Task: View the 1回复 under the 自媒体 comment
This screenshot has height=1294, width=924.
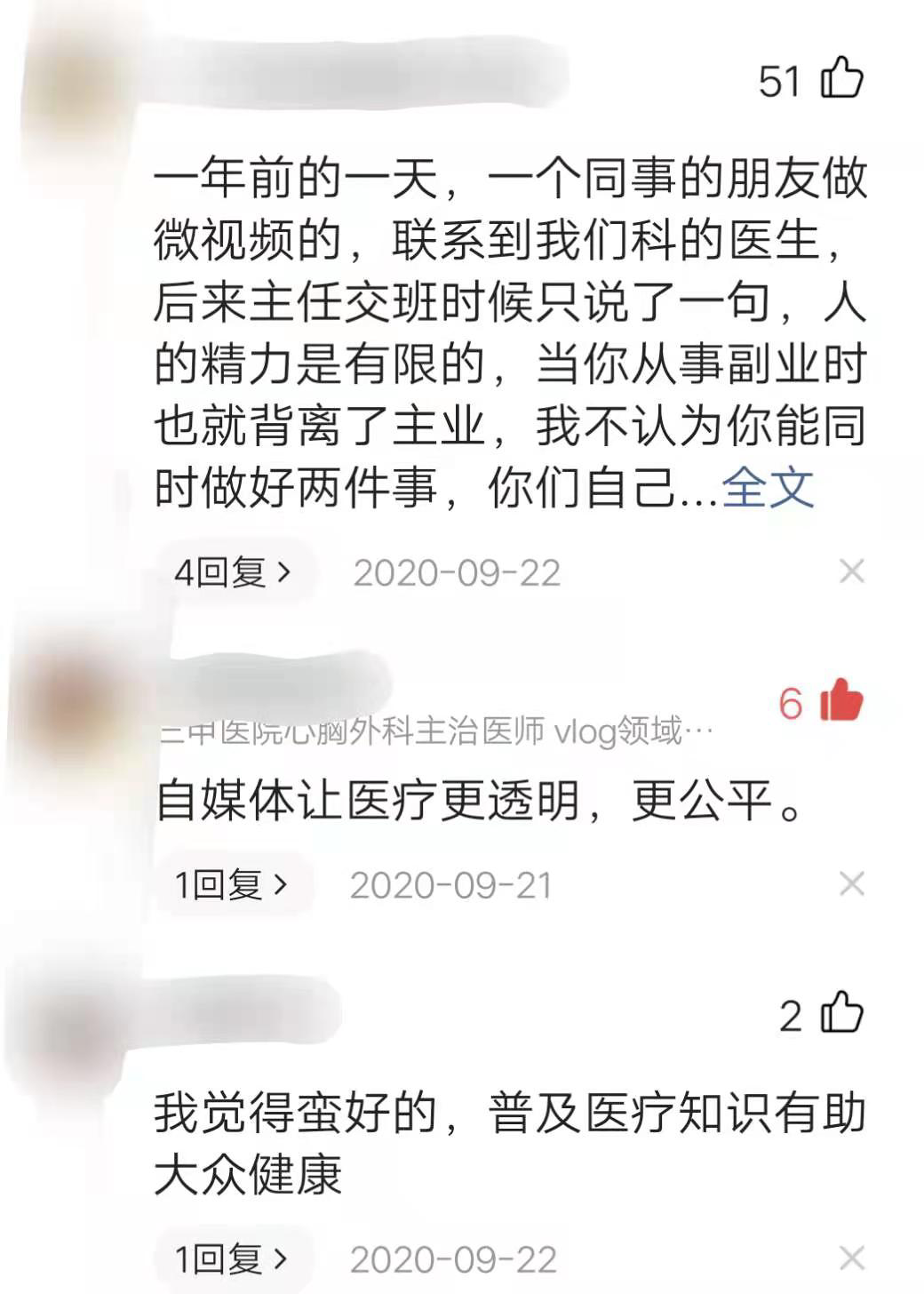Action: point(231,884)
